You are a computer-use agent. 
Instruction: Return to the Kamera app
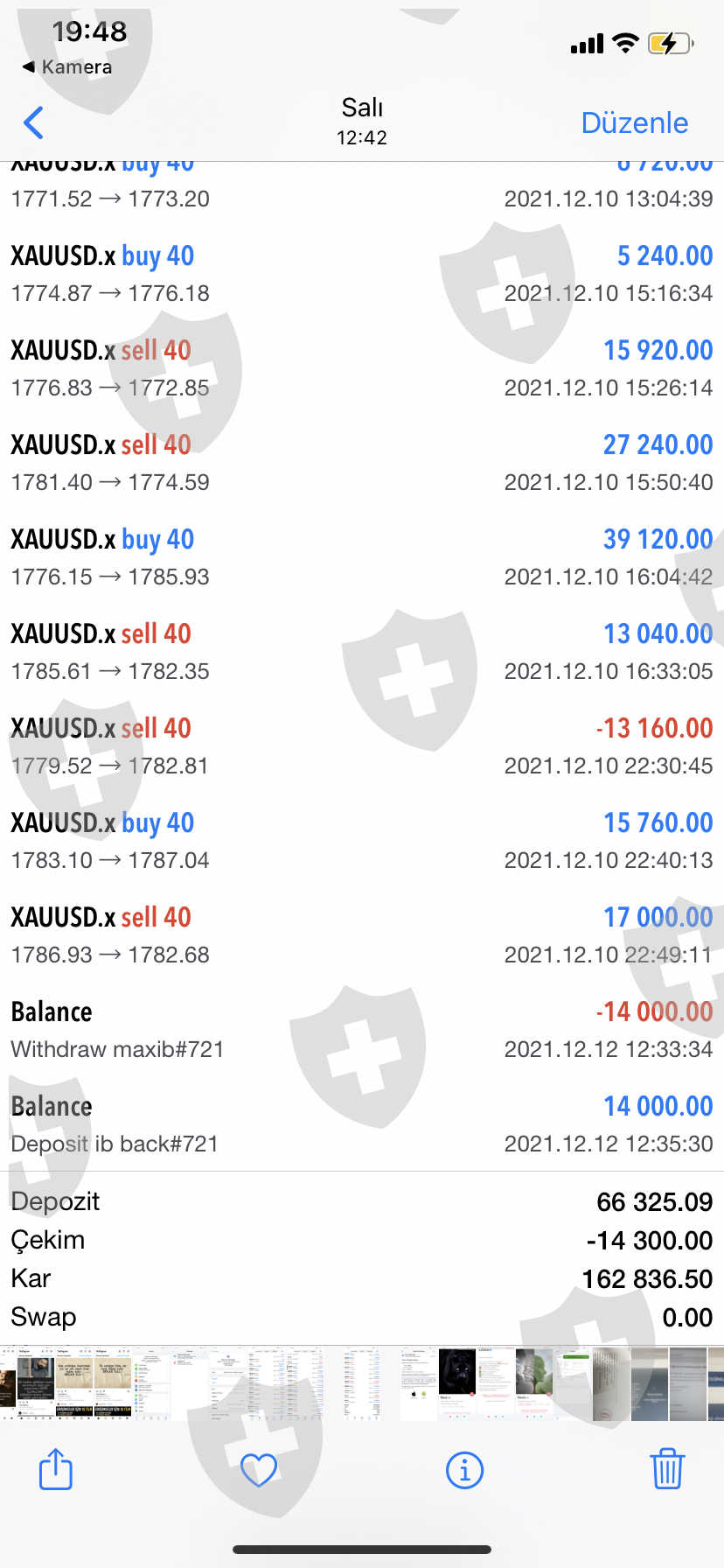[x=67, y=67]
